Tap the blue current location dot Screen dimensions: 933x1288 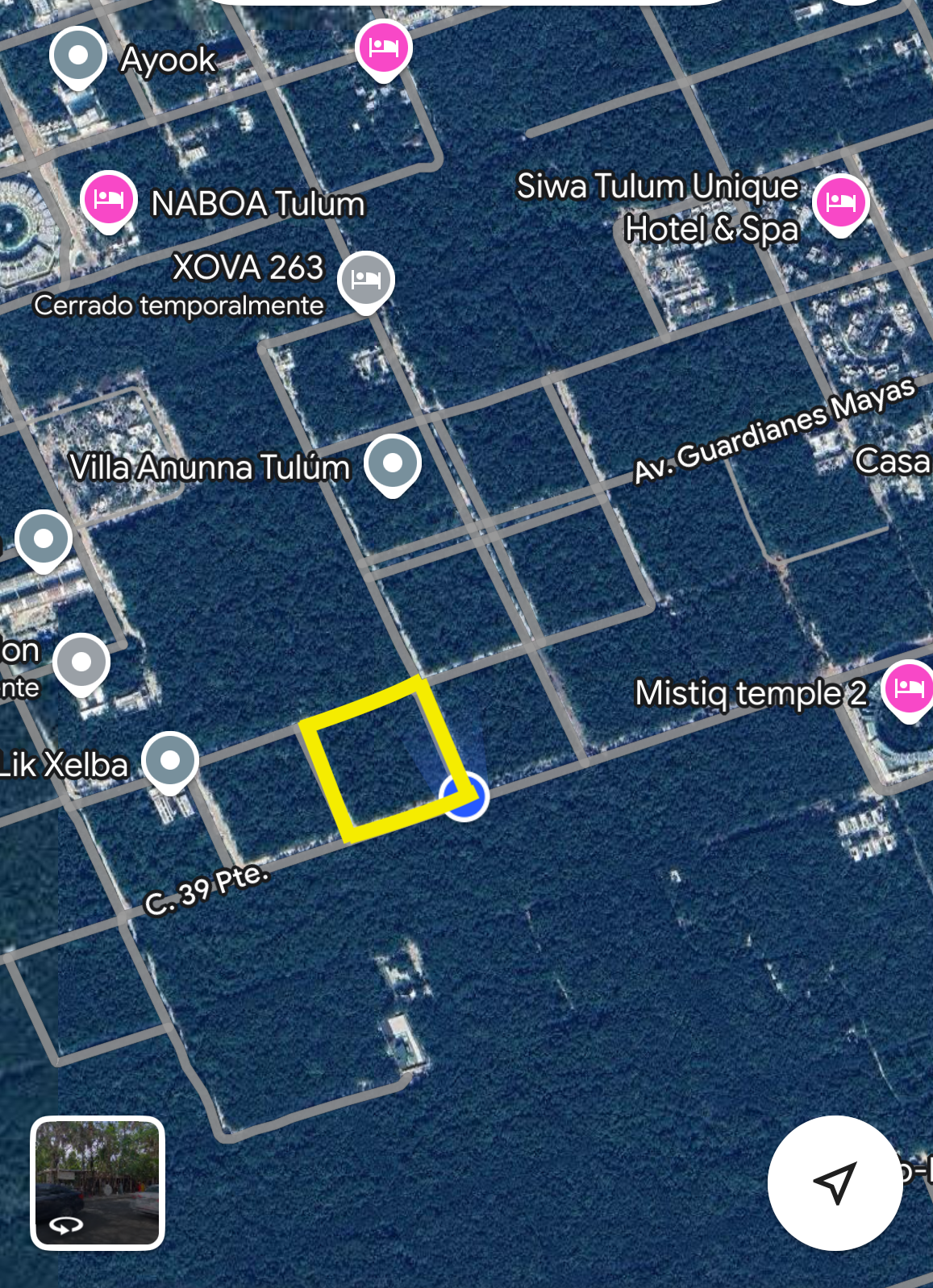(465, 796)
